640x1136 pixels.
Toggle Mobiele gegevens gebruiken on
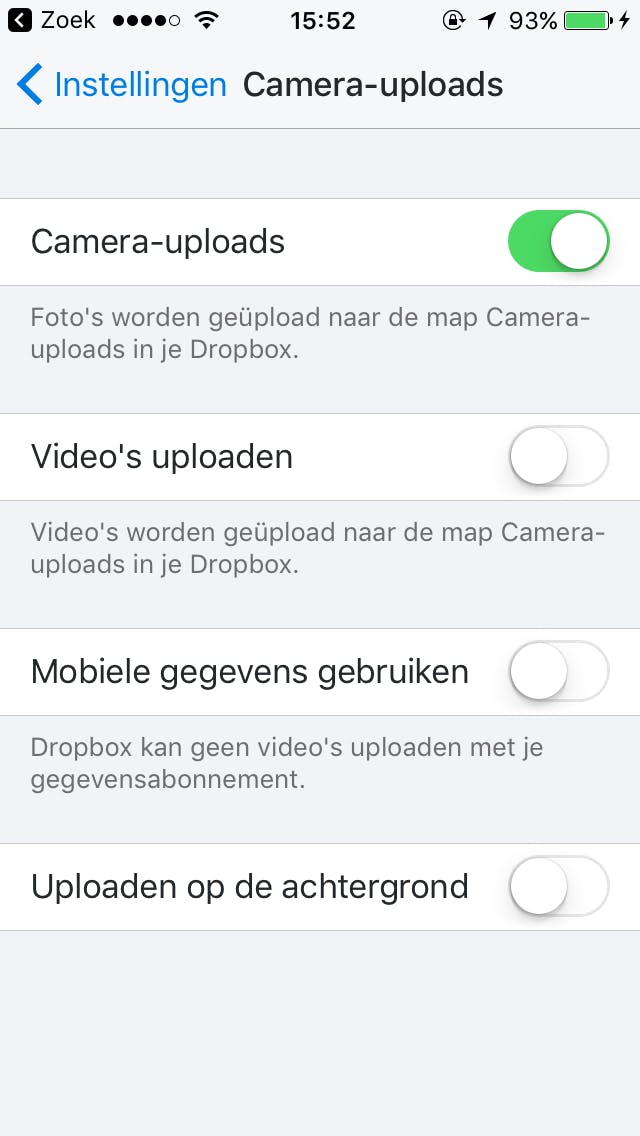(558, 671)
